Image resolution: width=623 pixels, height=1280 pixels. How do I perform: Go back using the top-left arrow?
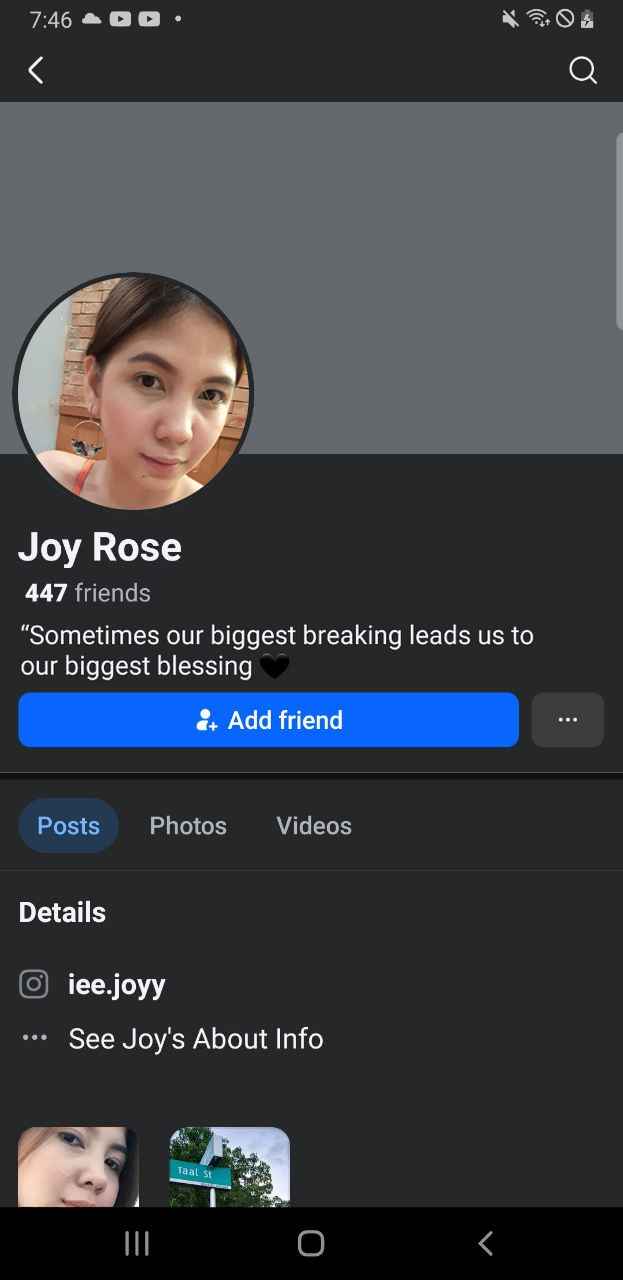(x=36, y=70)
